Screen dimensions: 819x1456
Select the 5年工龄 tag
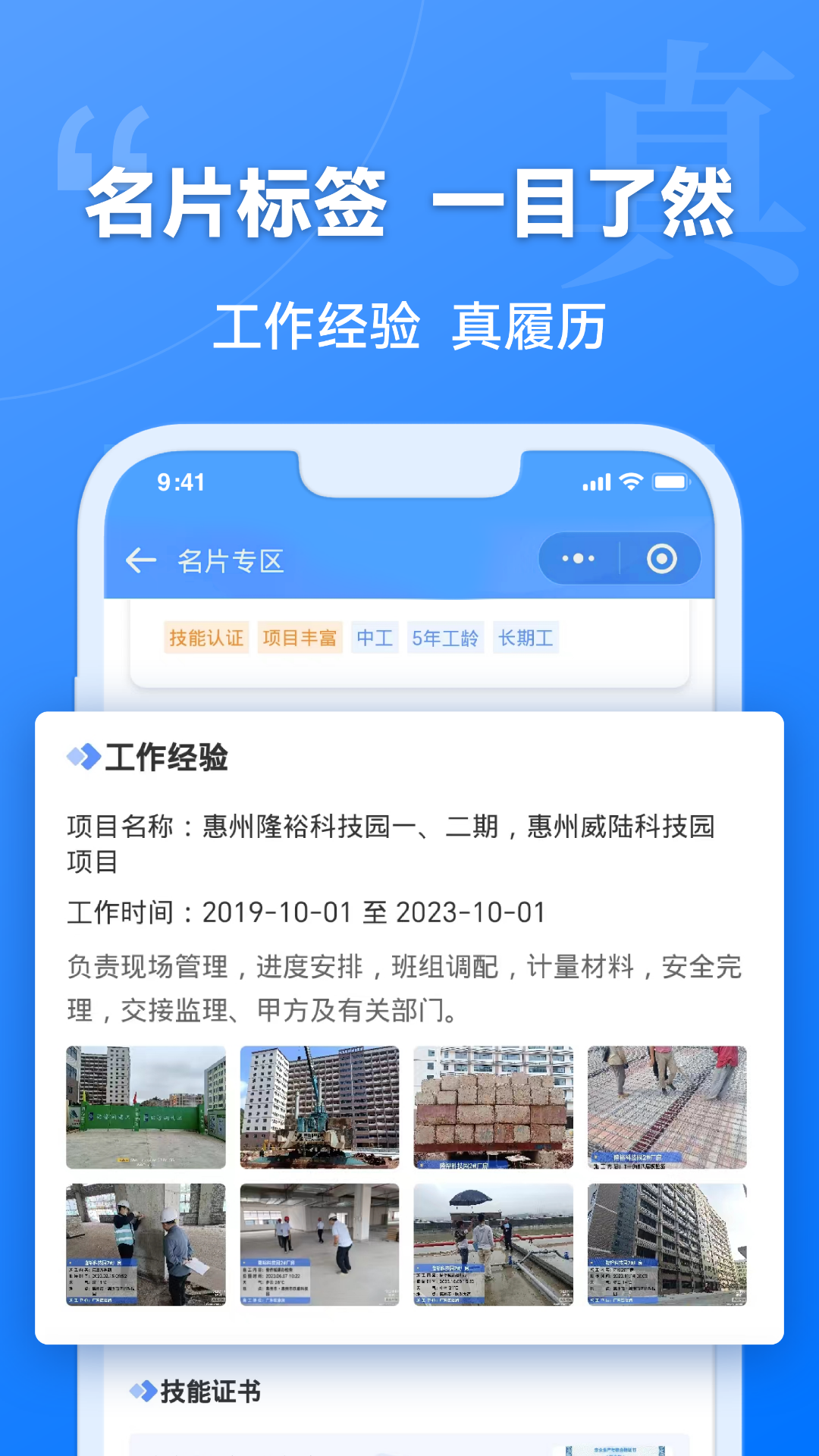[445, 638]
